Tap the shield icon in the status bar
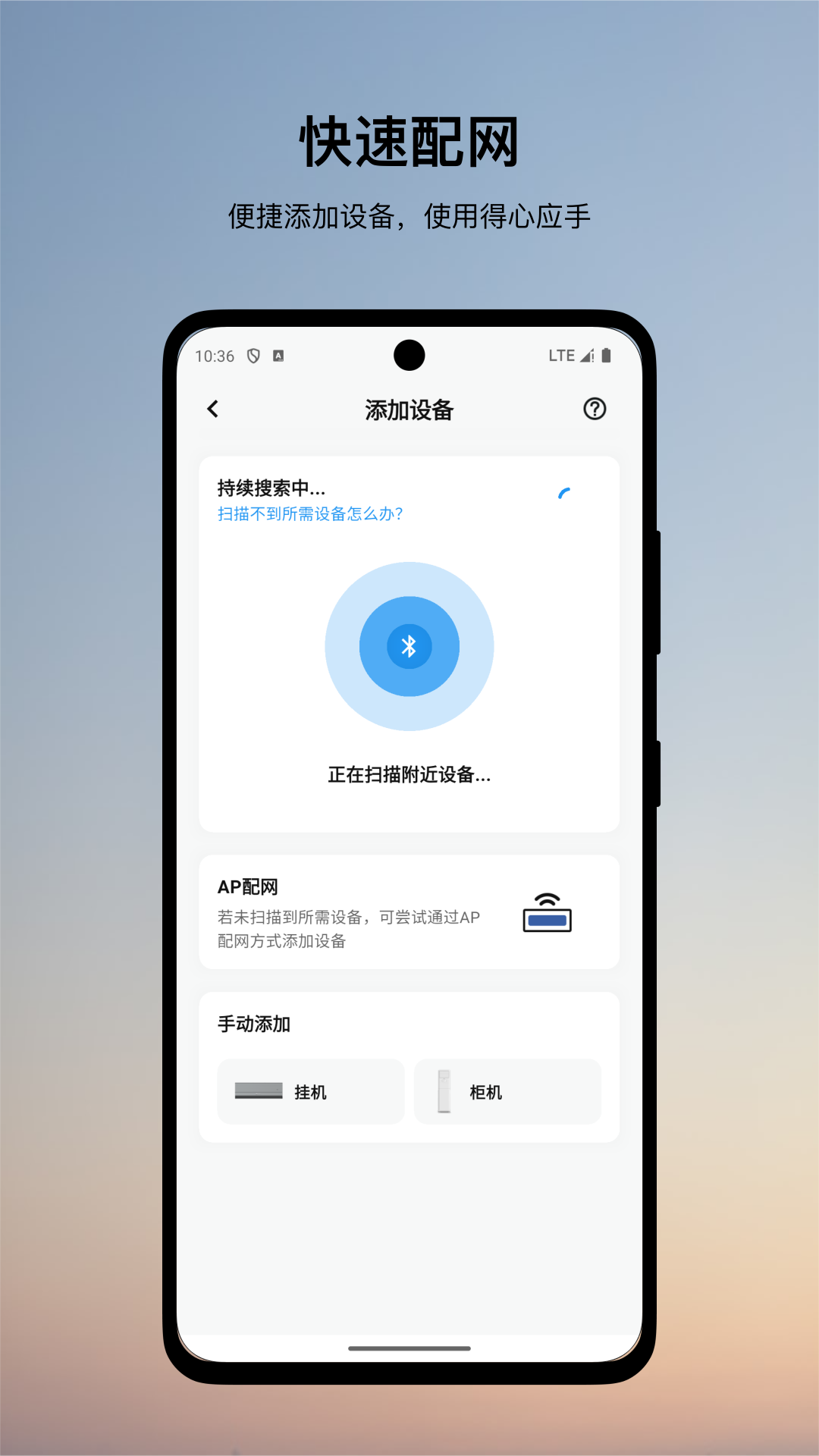Screen dimensions: 819x1456 pyautogui.click(x=254, y=354)
